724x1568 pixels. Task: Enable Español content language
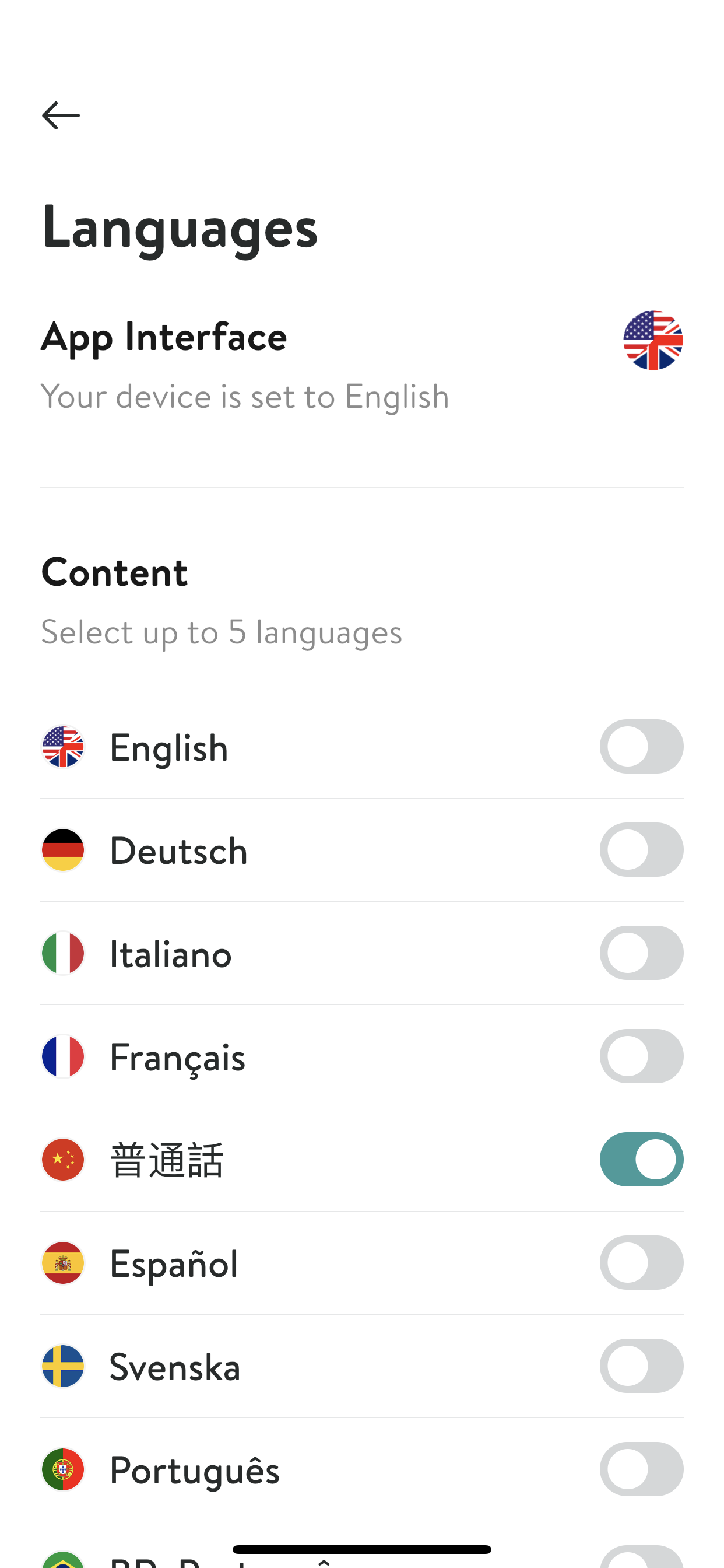641,1262
